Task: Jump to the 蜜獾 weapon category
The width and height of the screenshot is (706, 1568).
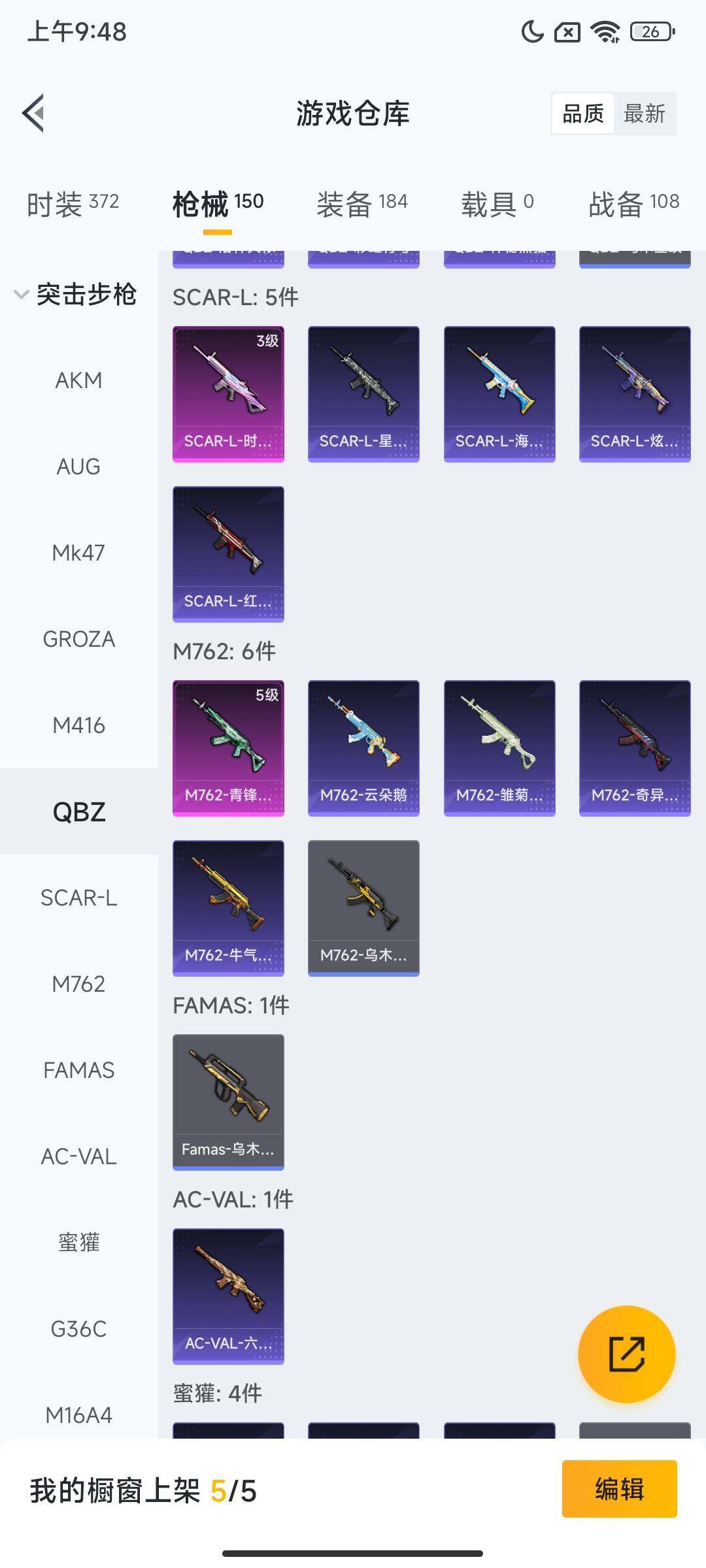Action: [78, 1242]
